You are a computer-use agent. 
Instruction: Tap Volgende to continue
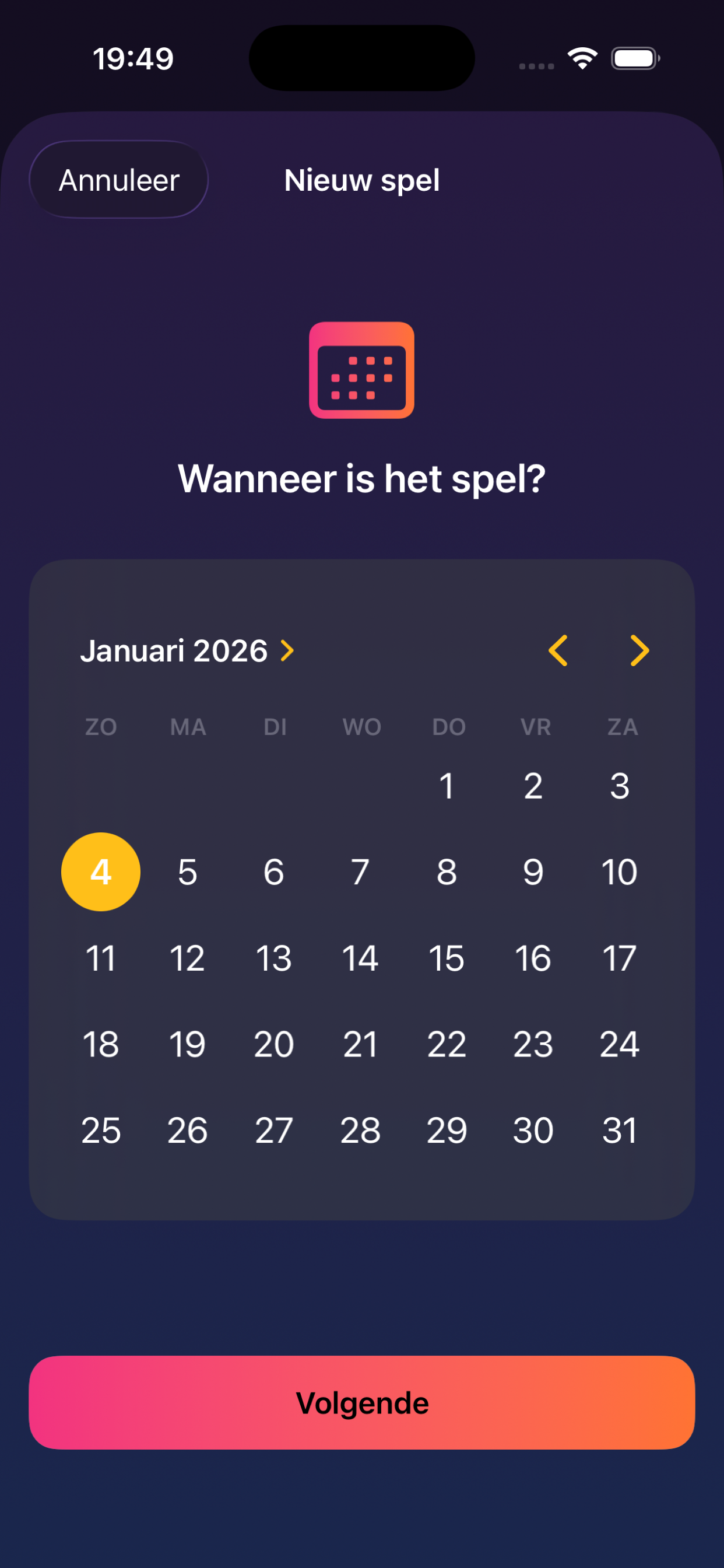tap(362, 1402)
